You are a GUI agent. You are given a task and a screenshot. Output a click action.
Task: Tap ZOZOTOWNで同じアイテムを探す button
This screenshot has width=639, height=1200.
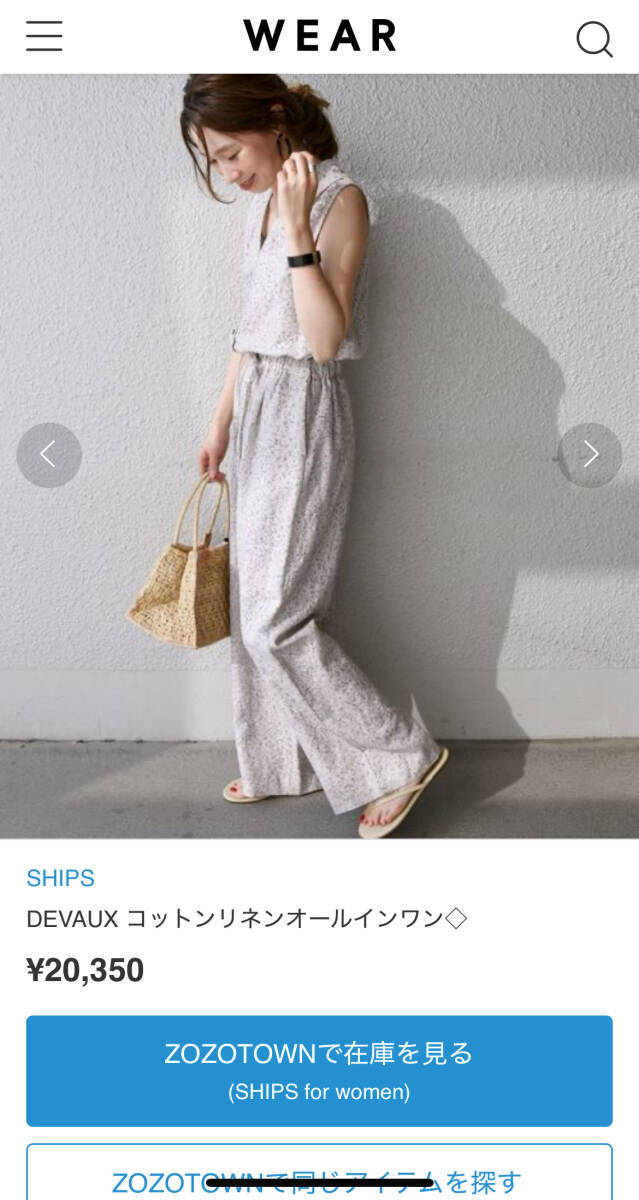(319, 1176)
